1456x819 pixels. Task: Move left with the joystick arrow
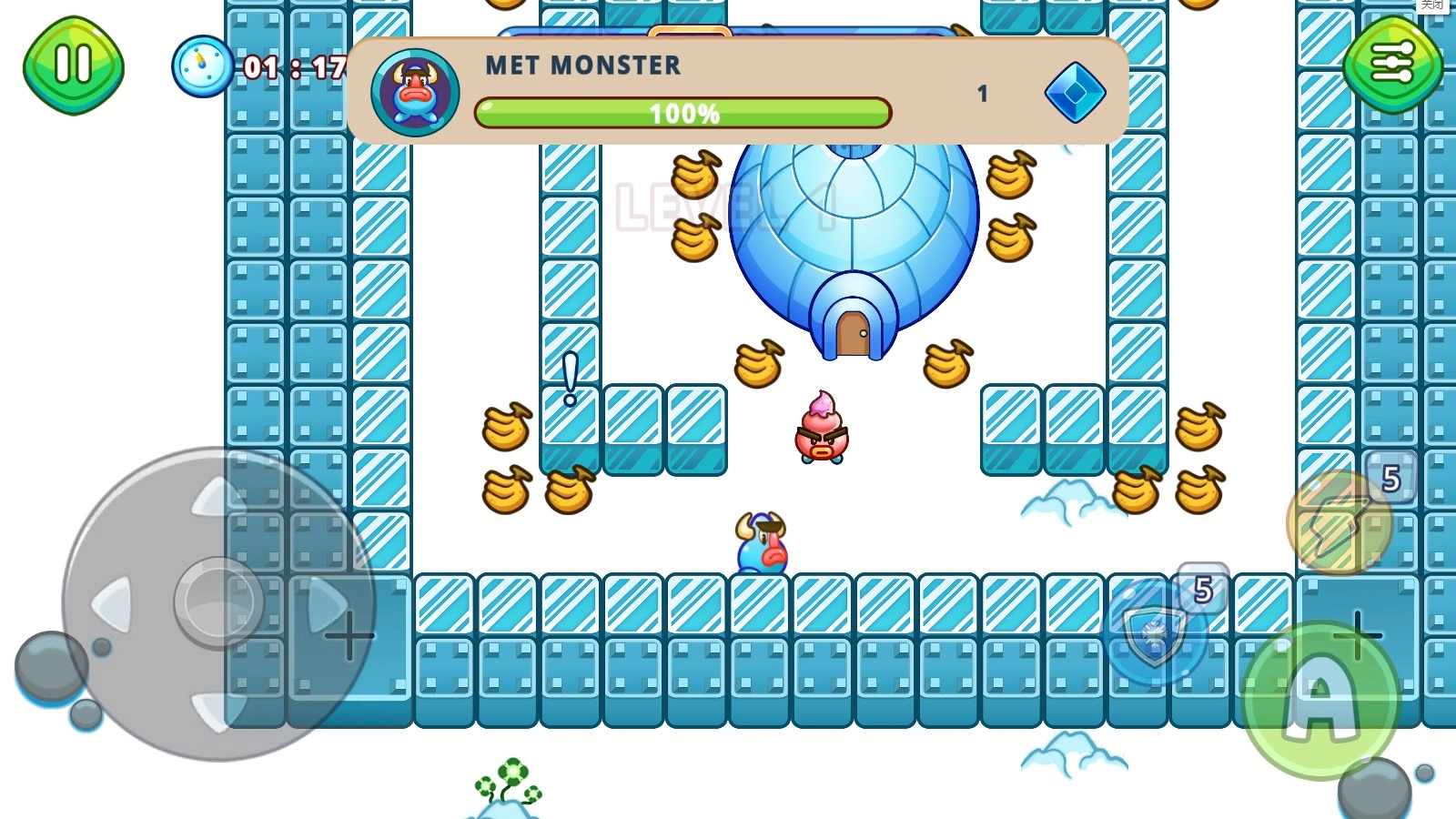coord(112,602)
